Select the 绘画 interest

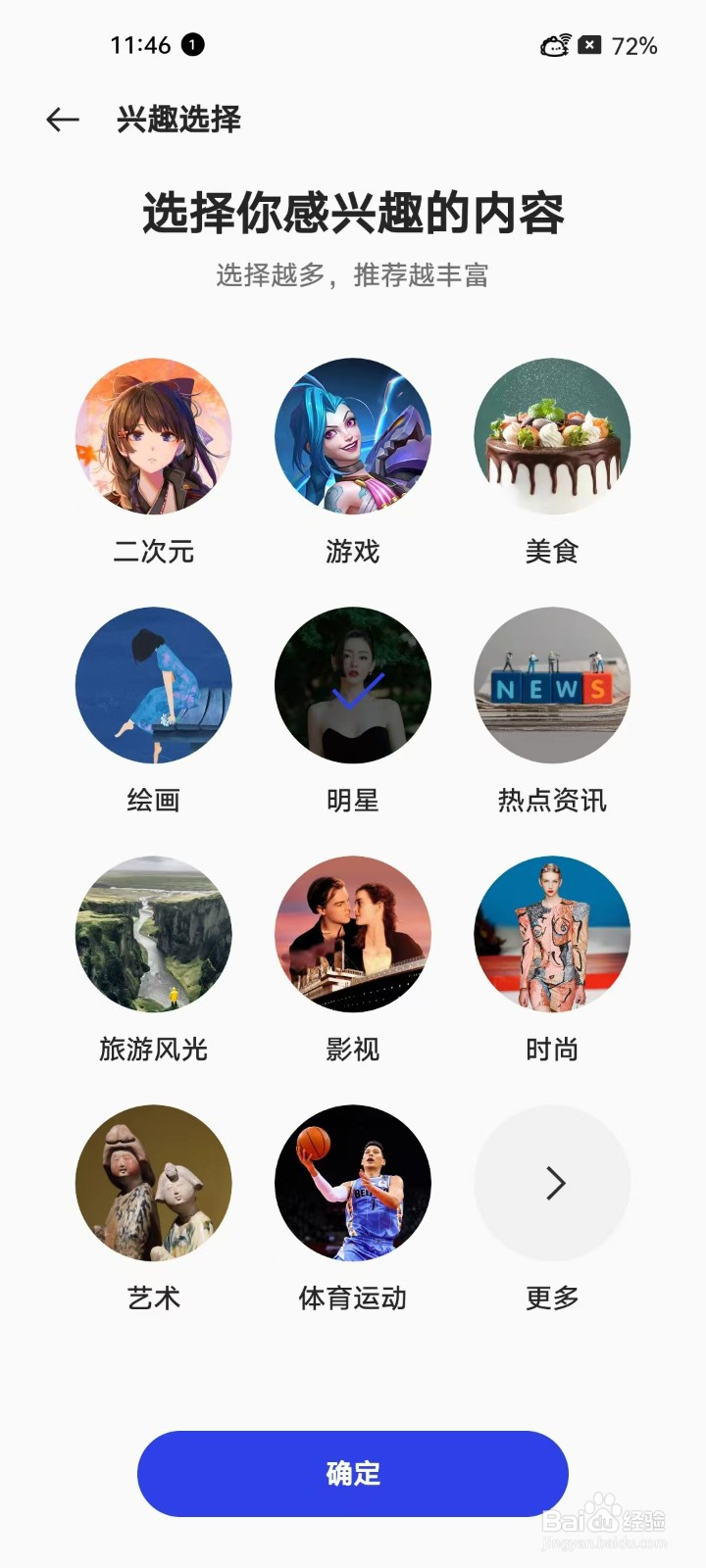pyautogui.click(x=154, y=685)
